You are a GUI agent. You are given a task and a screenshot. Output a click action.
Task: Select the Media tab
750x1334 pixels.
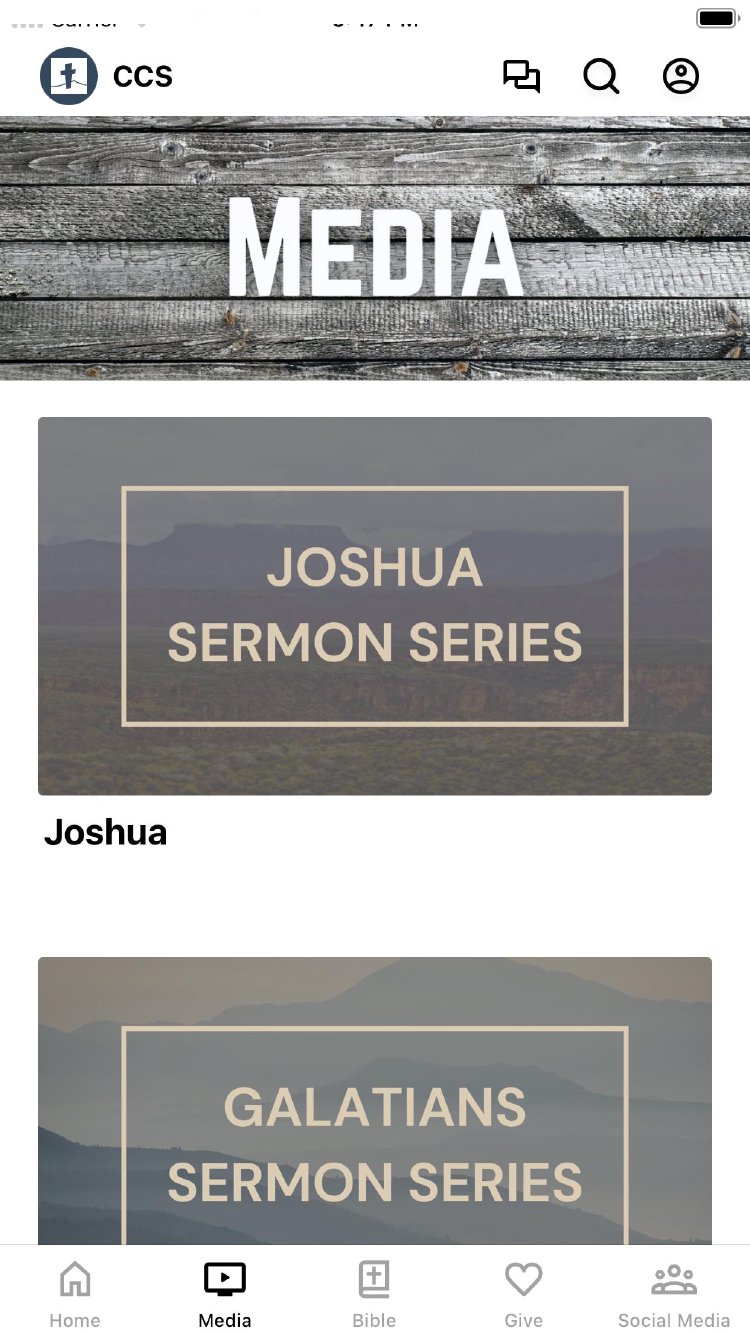[225, 1293]
